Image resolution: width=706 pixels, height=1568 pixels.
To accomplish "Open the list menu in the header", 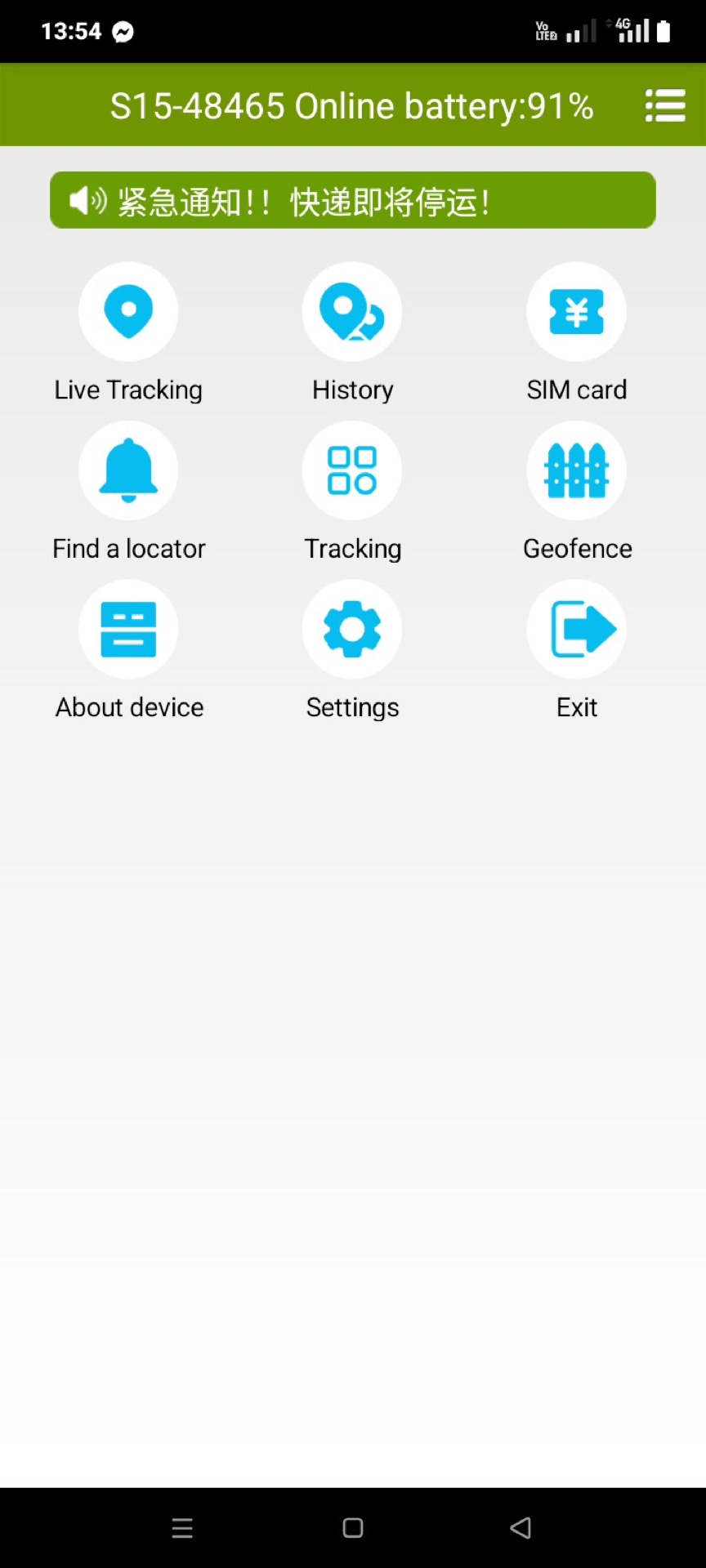I will coord(664,106).
